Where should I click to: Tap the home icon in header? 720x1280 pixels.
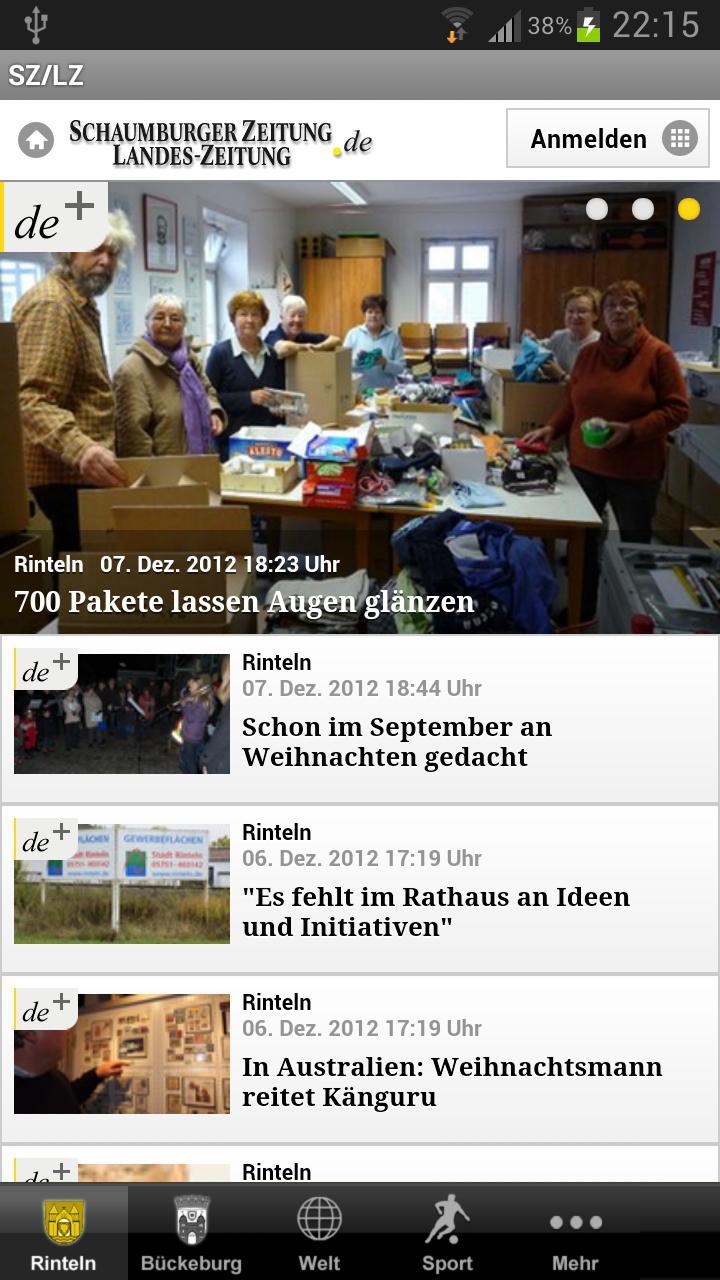(36, 140)
